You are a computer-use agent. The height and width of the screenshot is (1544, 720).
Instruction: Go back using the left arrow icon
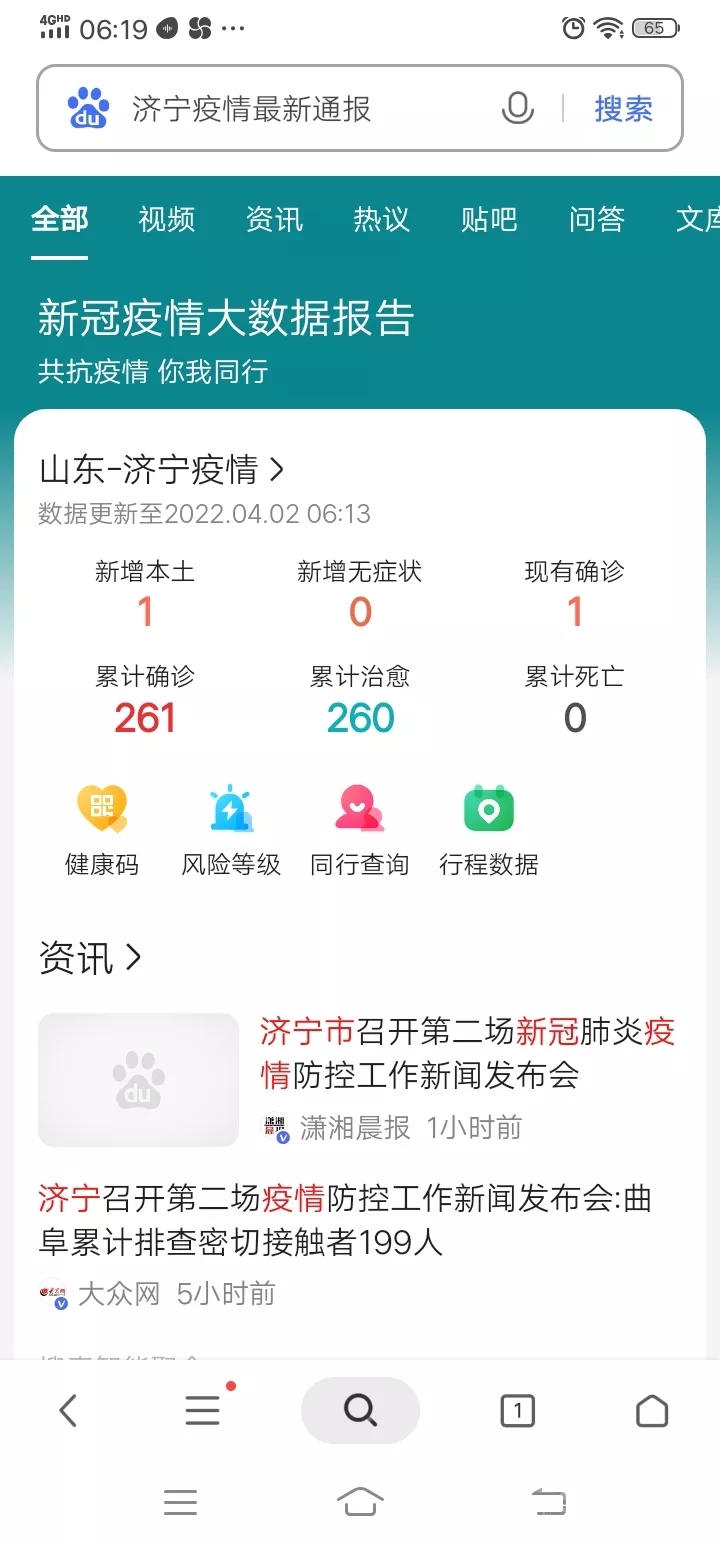tap(68, 1410)
